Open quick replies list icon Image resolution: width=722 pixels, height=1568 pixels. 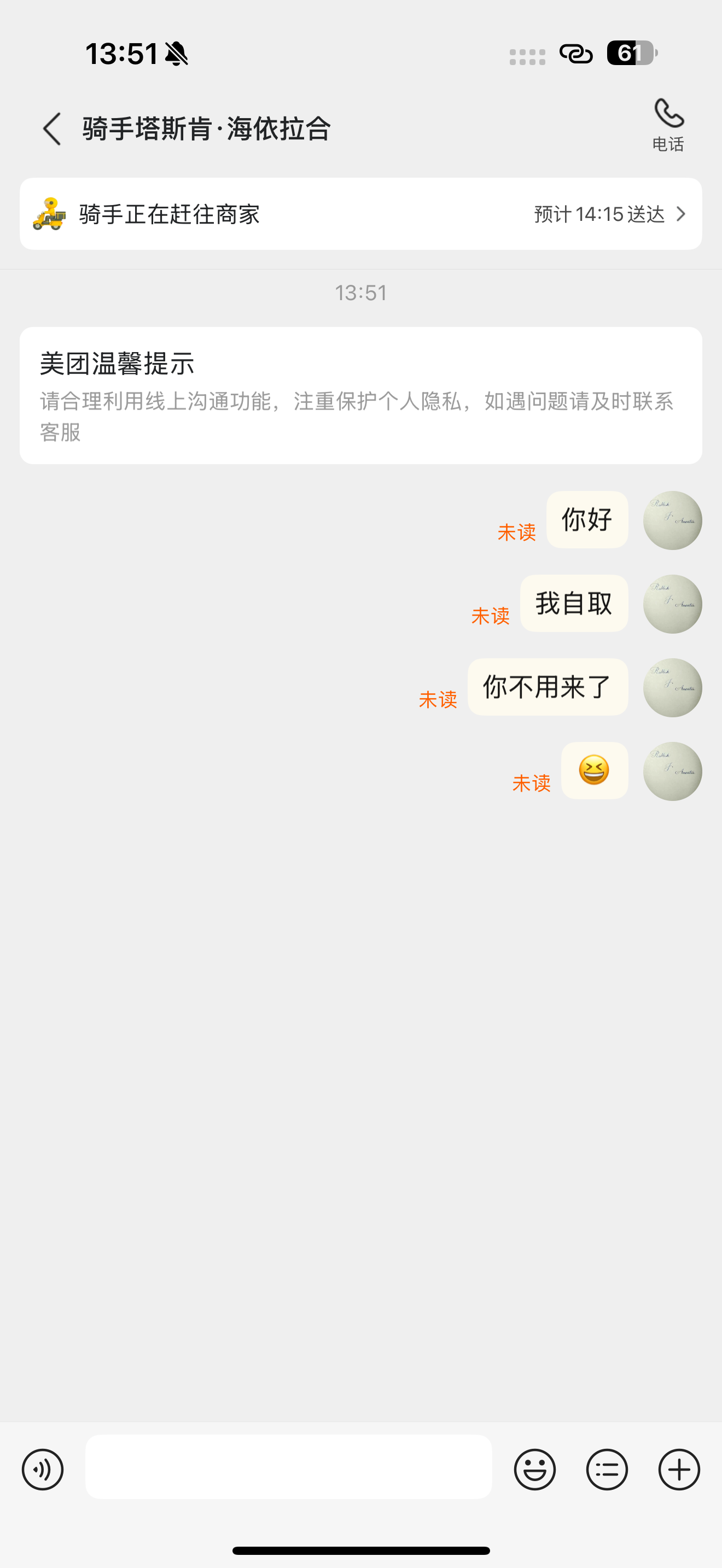(x=607, y=1470)
